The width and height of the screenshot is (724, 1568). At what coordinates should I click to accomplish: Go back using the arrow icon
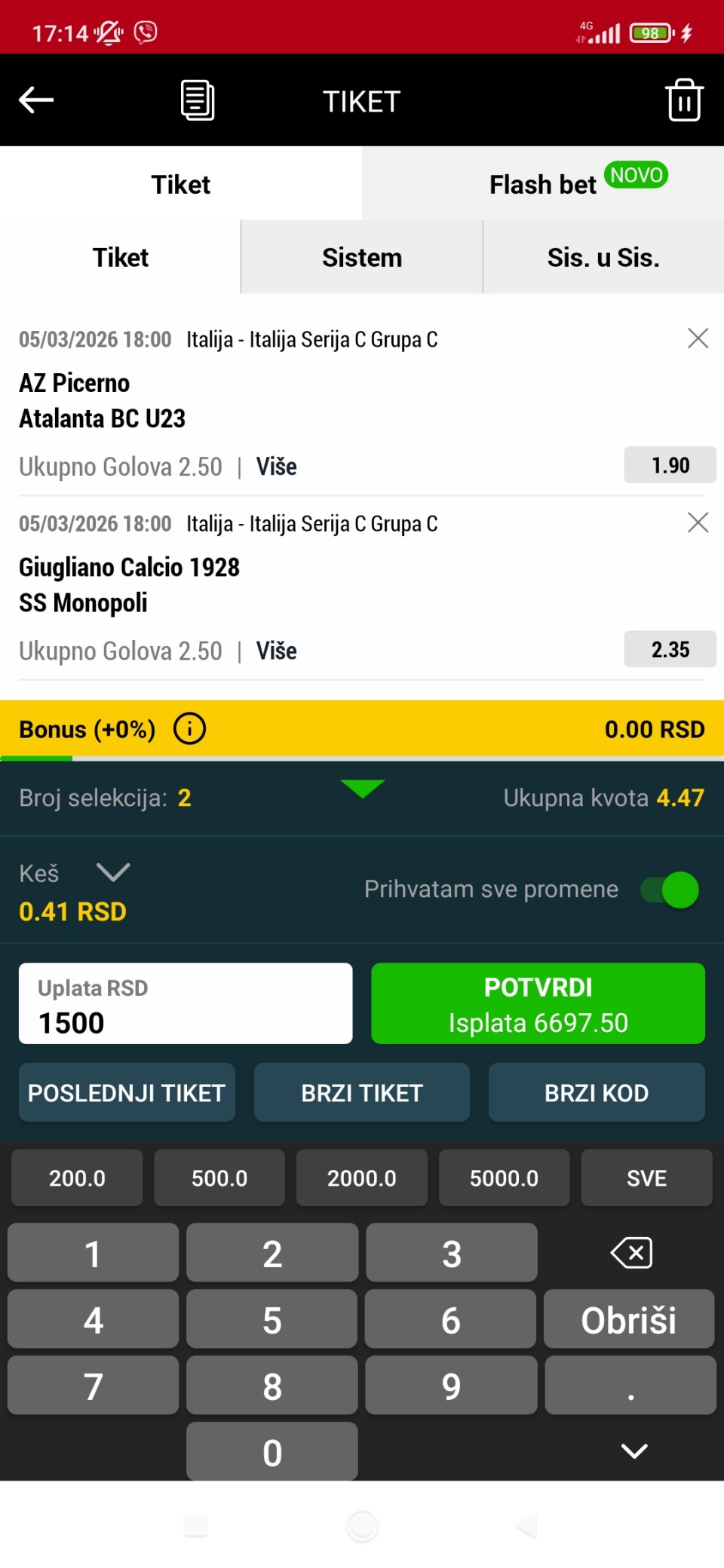(x=36, y=100)
